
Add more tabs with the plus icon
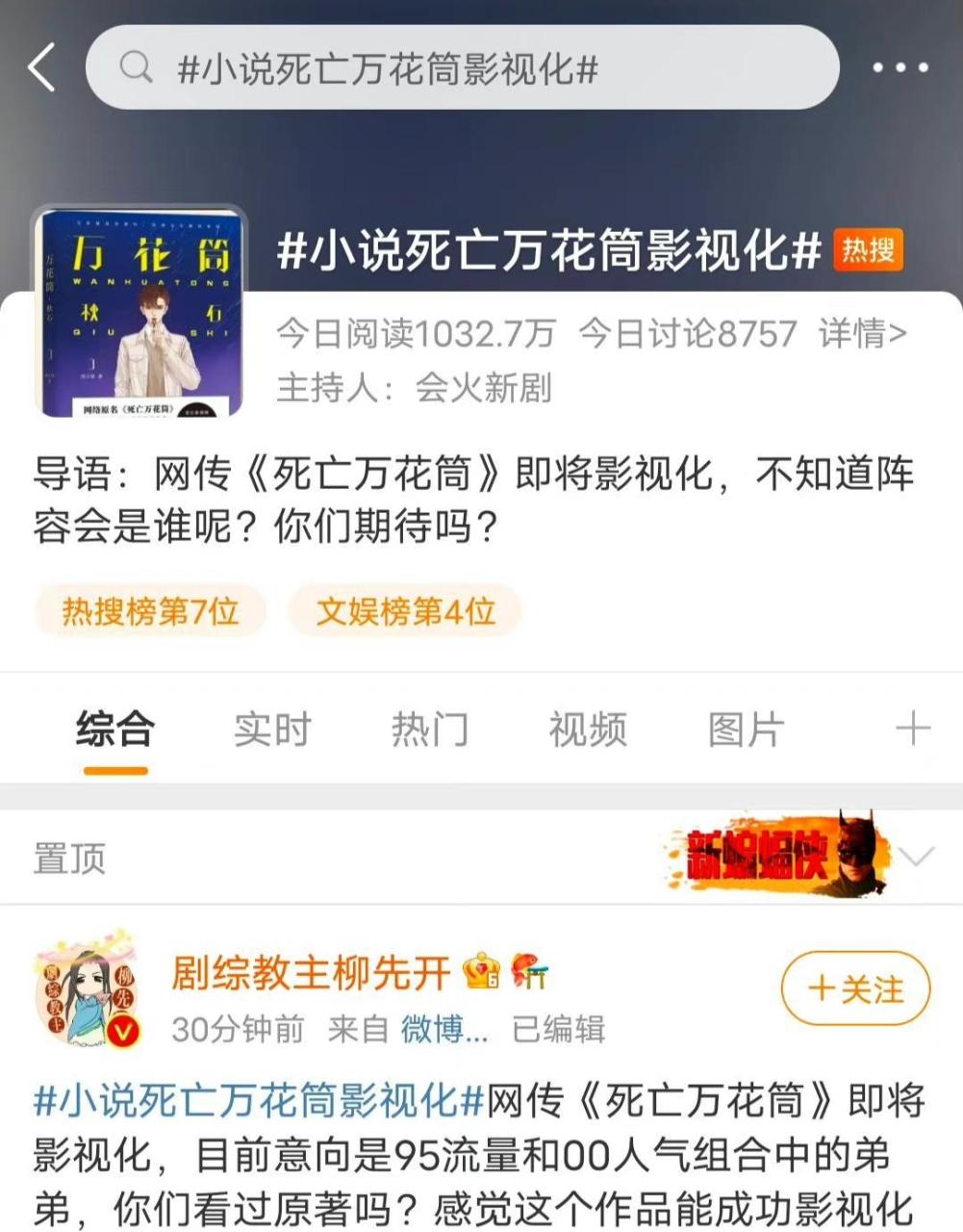912,730
